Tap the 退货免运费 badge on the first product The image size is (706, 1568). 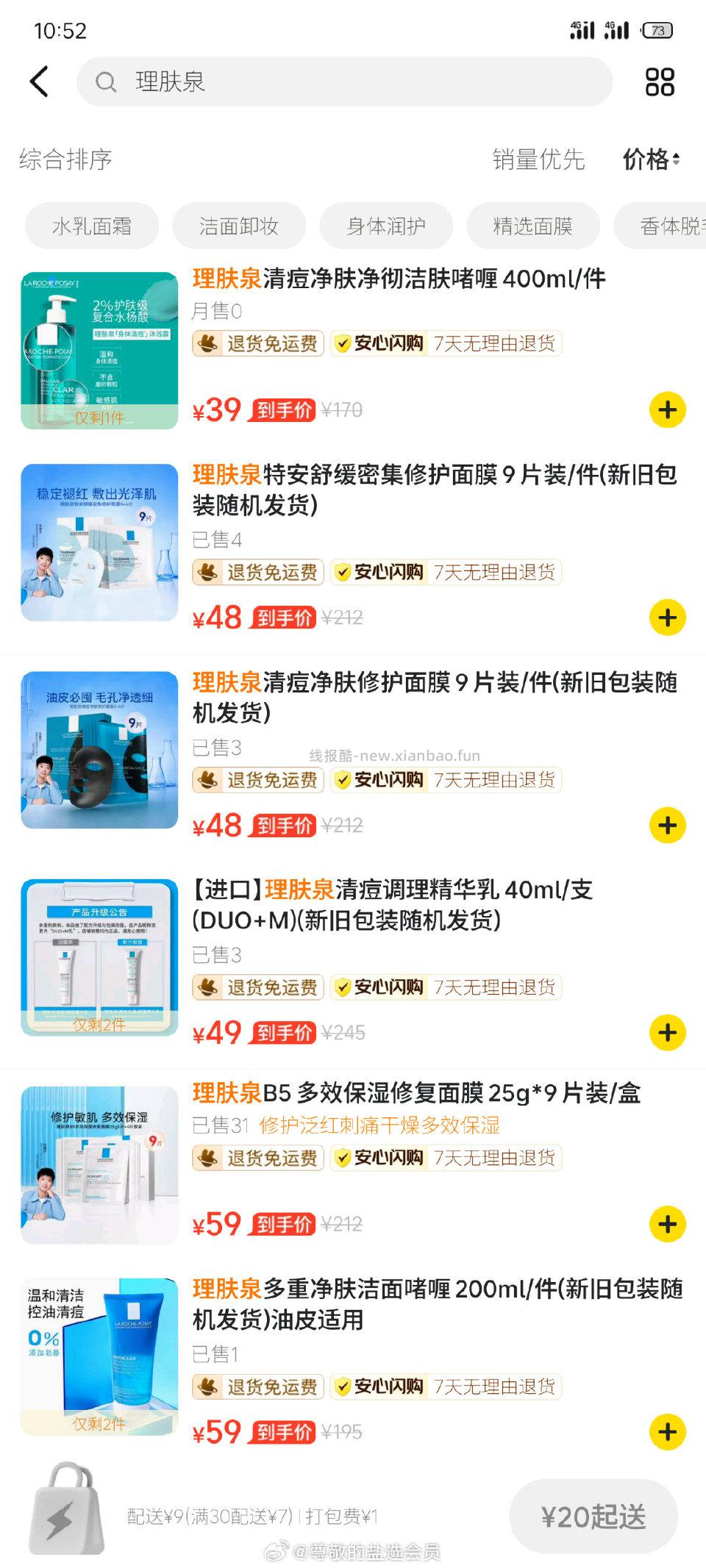[256, 343]
